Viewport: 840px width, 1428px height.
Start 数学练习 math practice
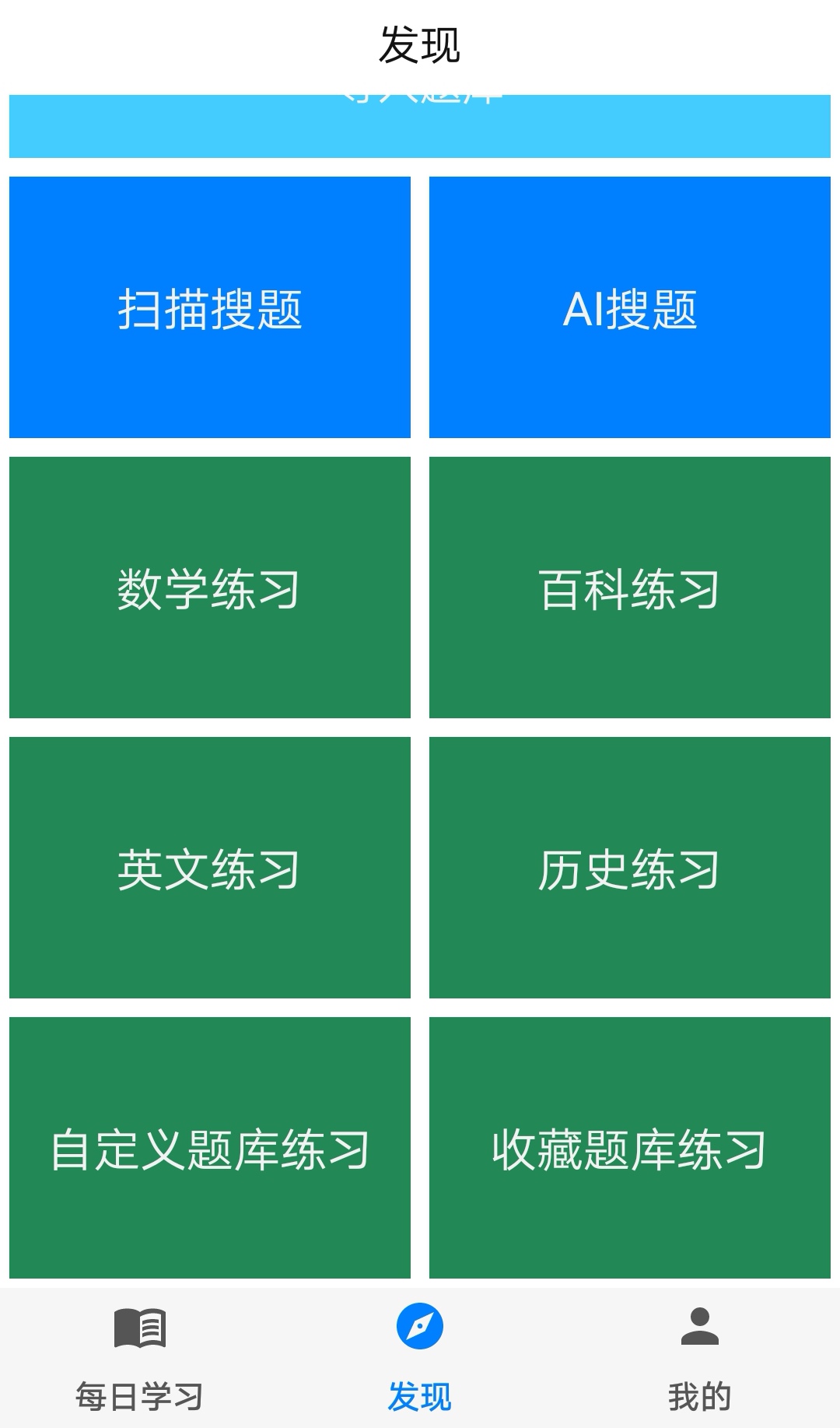pyautogui.click(x=210, y=588)
